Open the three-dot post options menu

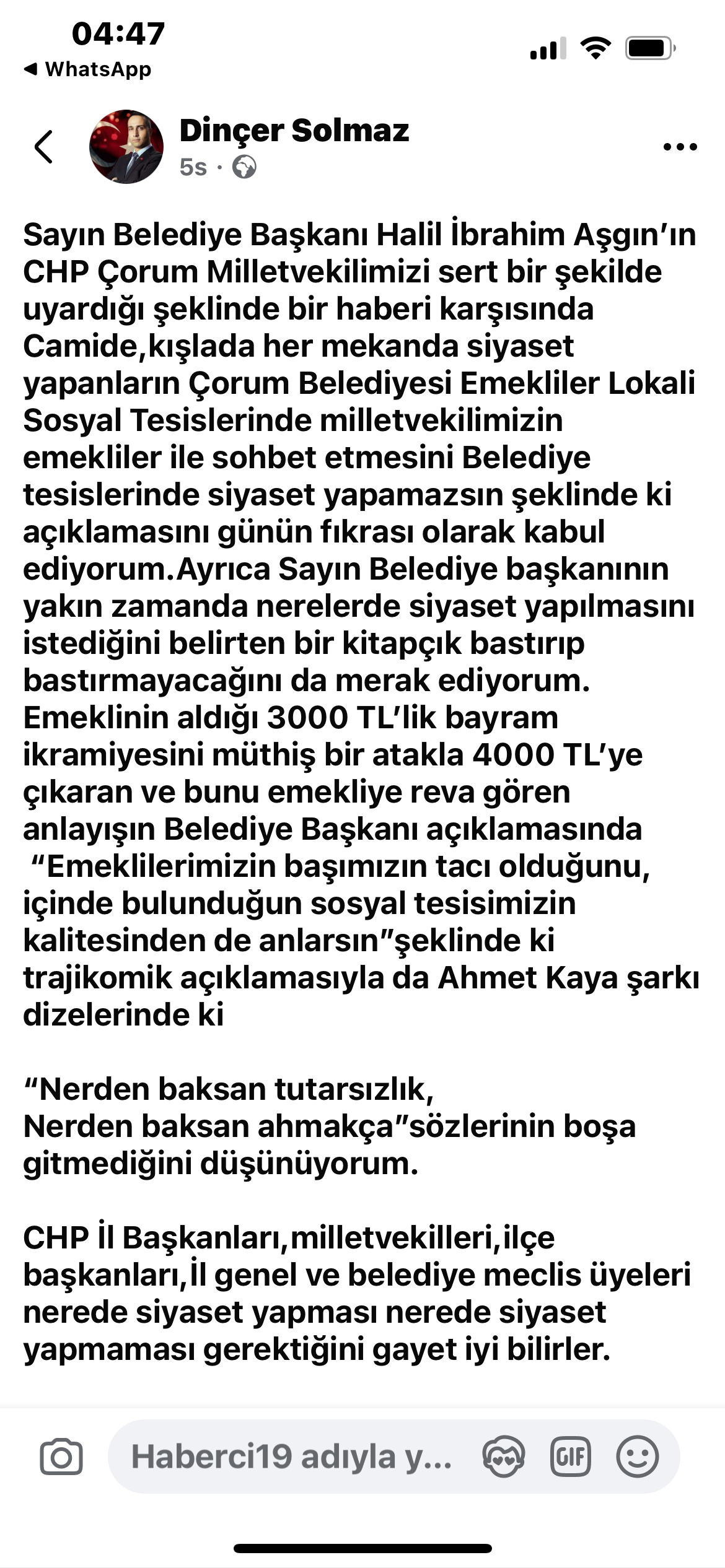[680, 147]
